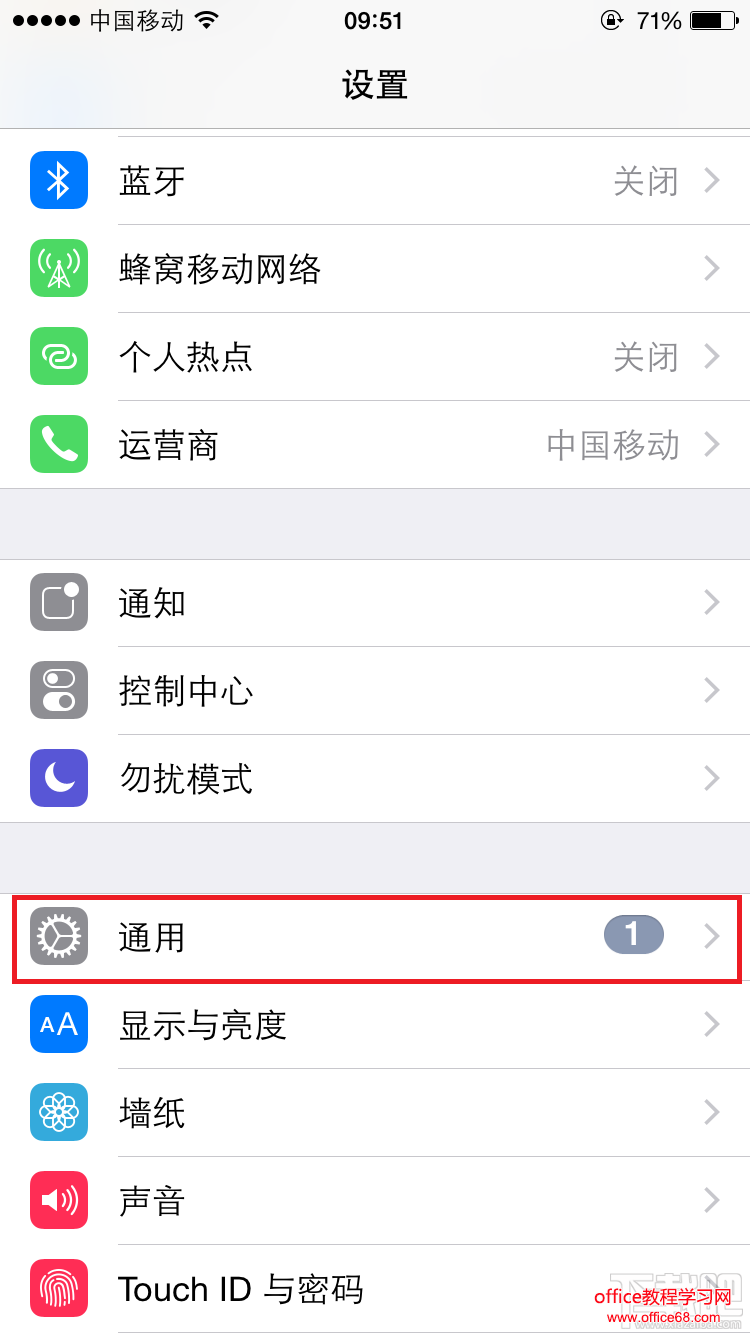Open the 运营商 carrier row

(x=375, y=445)
